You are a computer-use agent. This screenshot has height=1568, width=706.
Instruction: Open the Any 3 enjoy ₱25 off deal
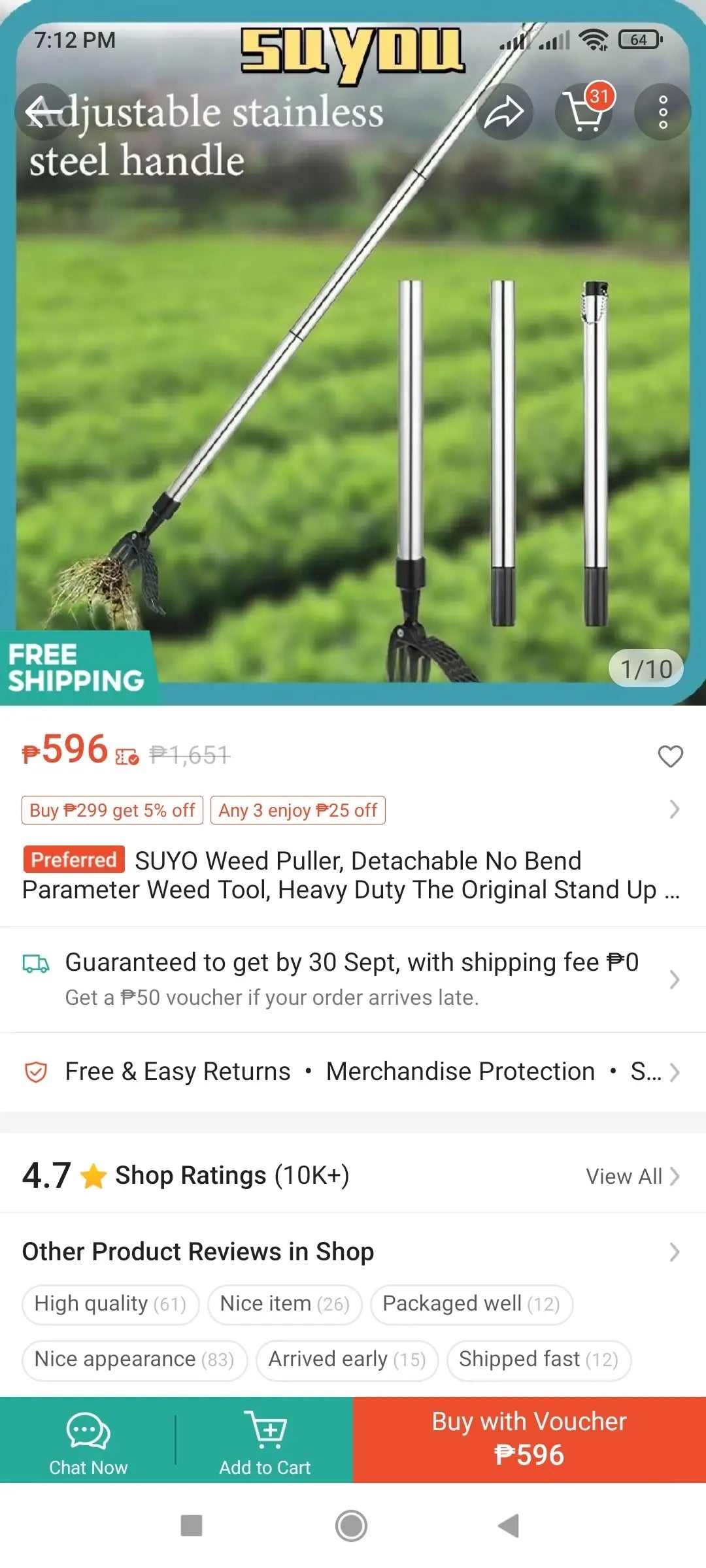297,810
